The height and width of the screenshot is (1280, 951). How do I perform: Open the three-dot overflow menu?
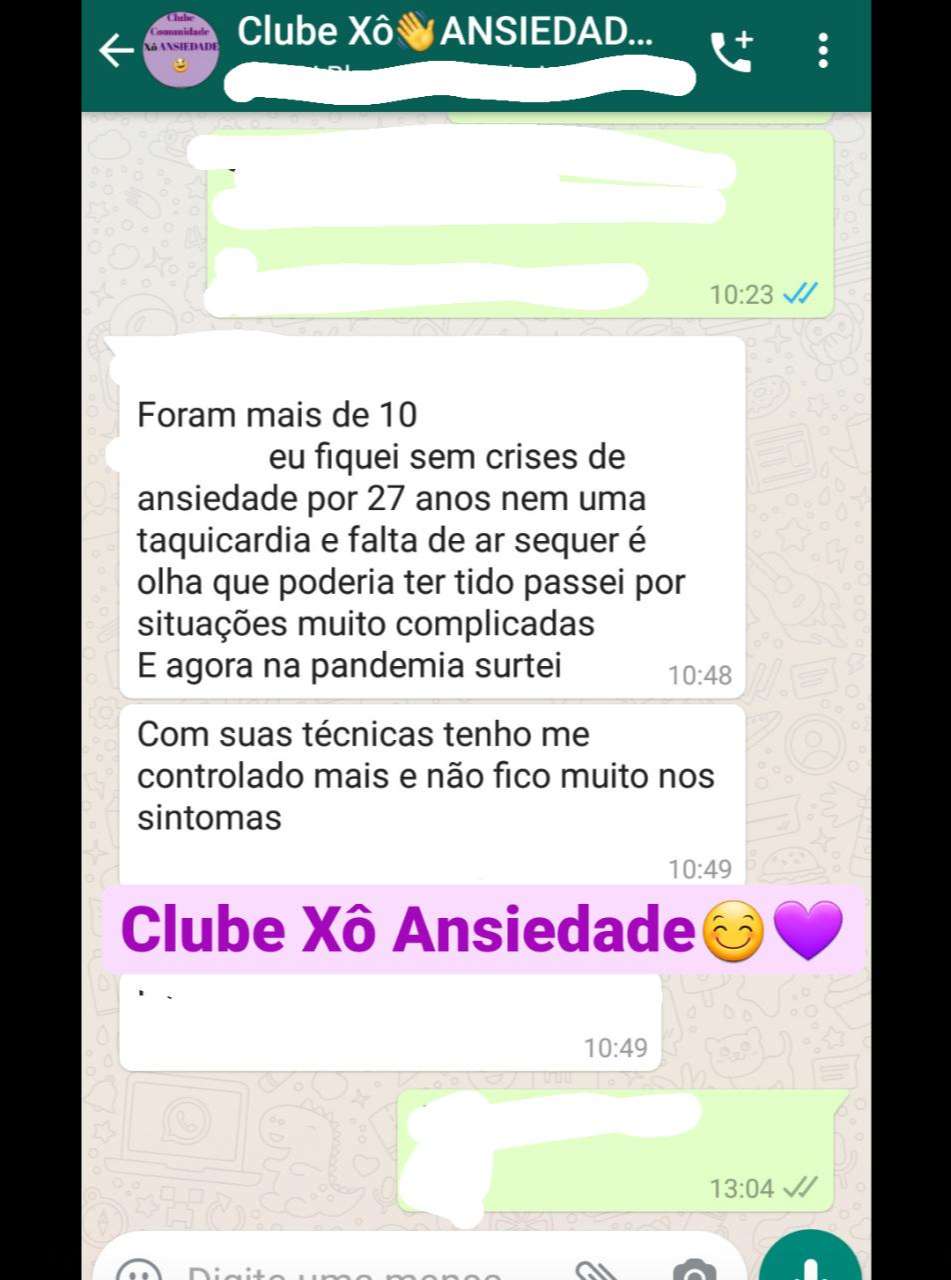click(824, 48)
